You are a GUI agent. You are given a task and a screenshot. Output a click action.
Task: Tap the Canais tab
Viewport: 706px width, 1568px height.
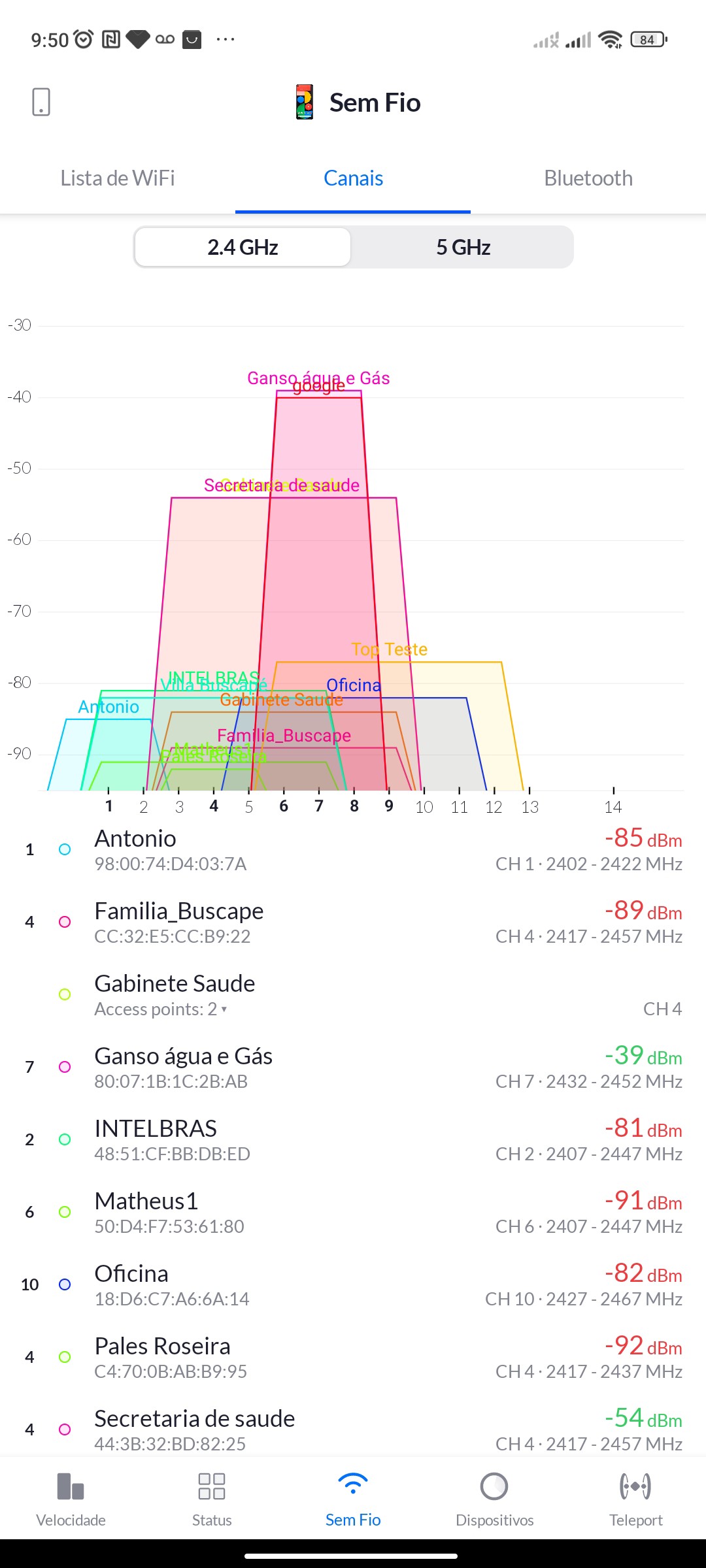[x=353, y=178]
